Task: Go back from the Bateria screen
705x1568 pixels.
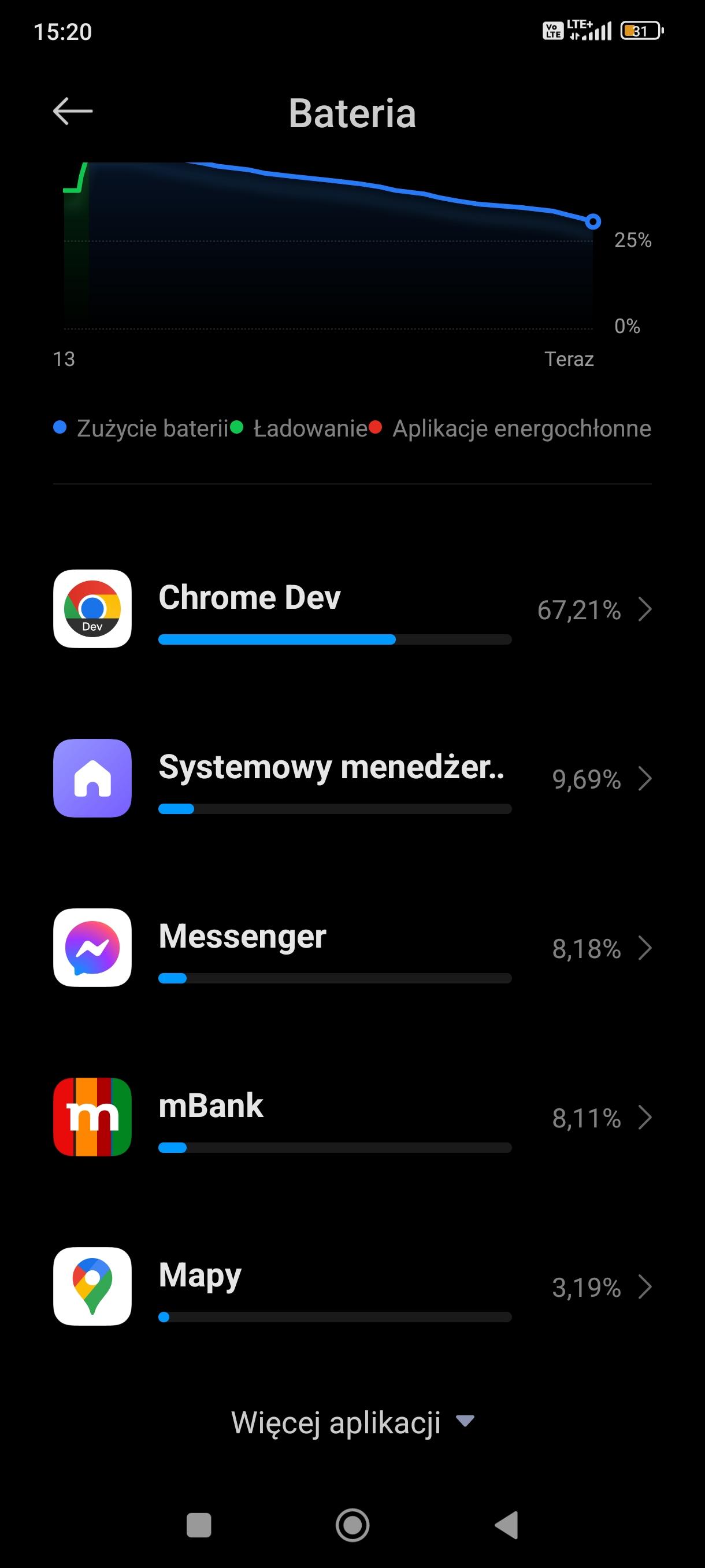Action: click(x=72, y=112)
